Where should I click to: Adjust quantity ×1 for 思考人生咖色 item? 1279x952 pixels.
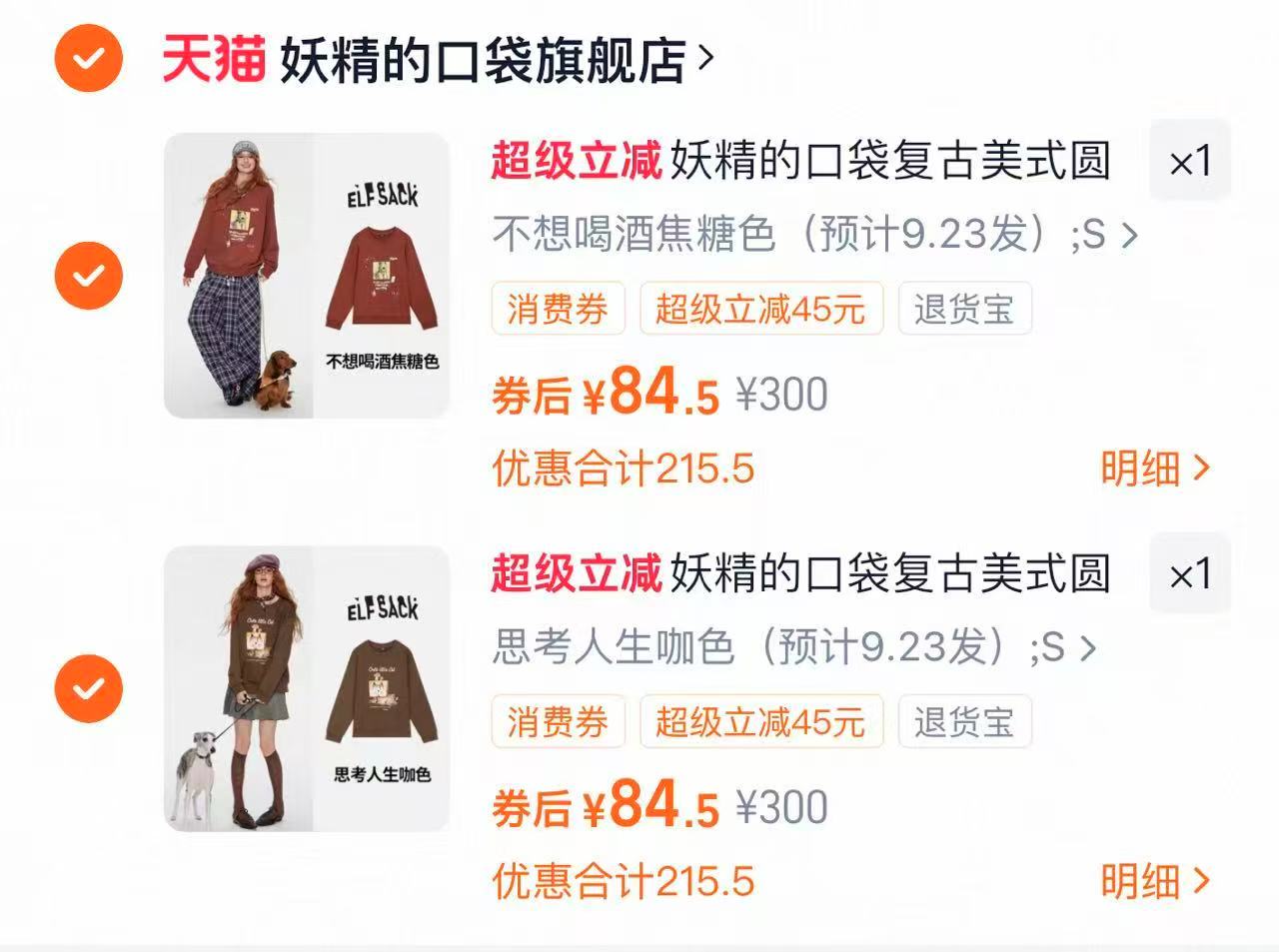tap(1190, 574)
